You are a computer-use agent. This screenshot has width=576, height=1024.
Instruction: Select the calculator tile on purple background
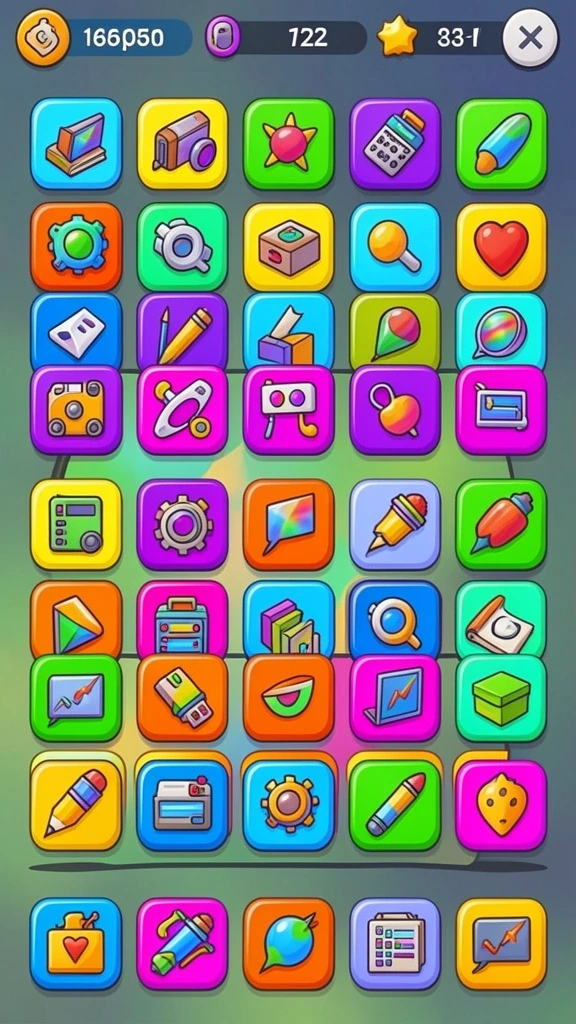394,144
